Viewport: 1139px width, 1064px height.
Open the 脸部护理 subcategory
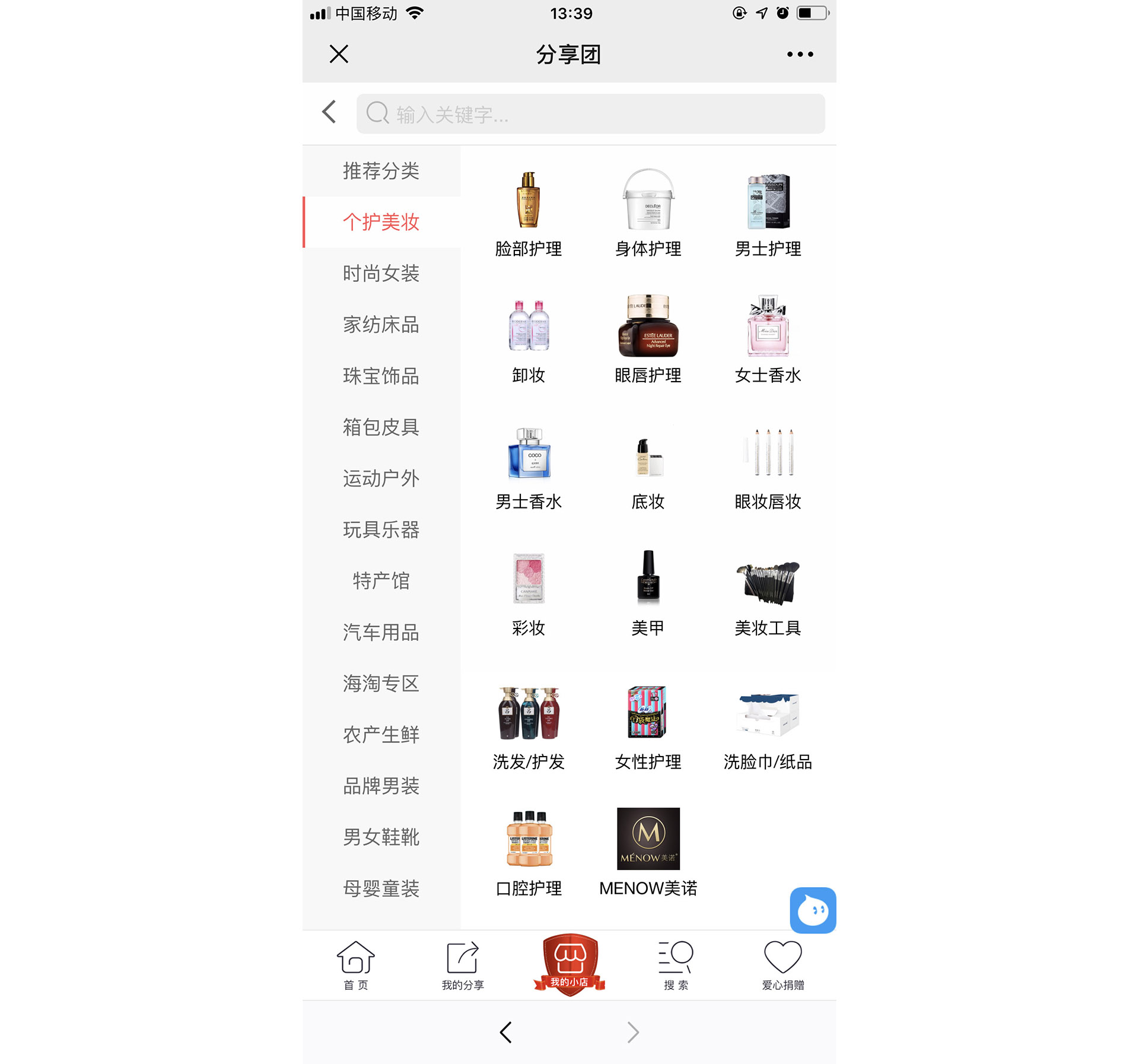pos(529,215)
